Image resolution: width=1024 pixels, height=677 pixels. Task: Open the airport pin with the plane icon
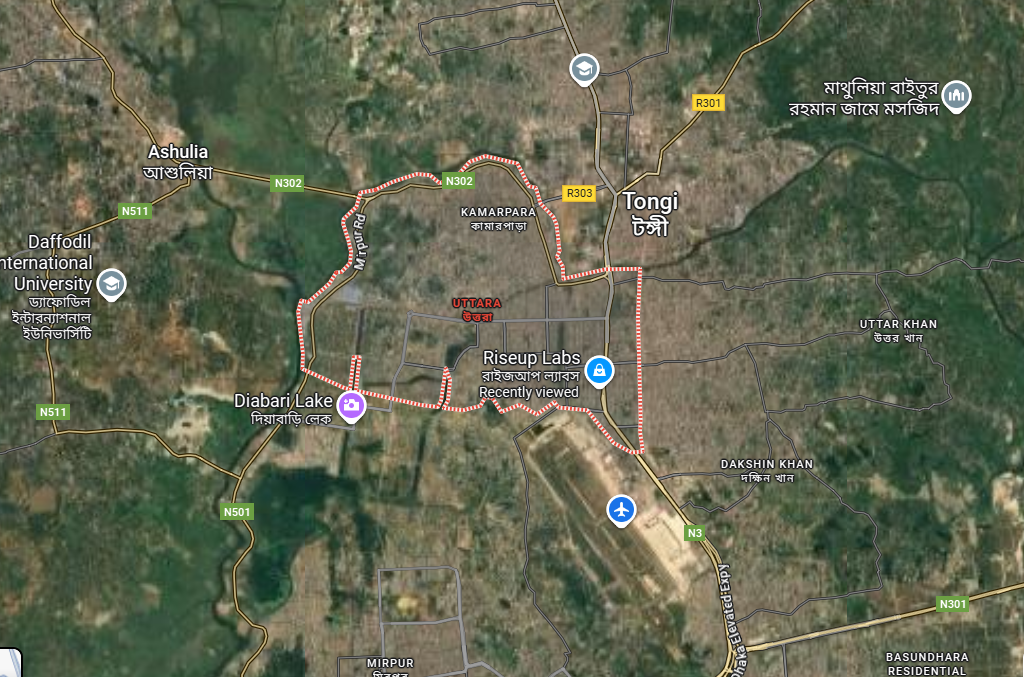622,509
